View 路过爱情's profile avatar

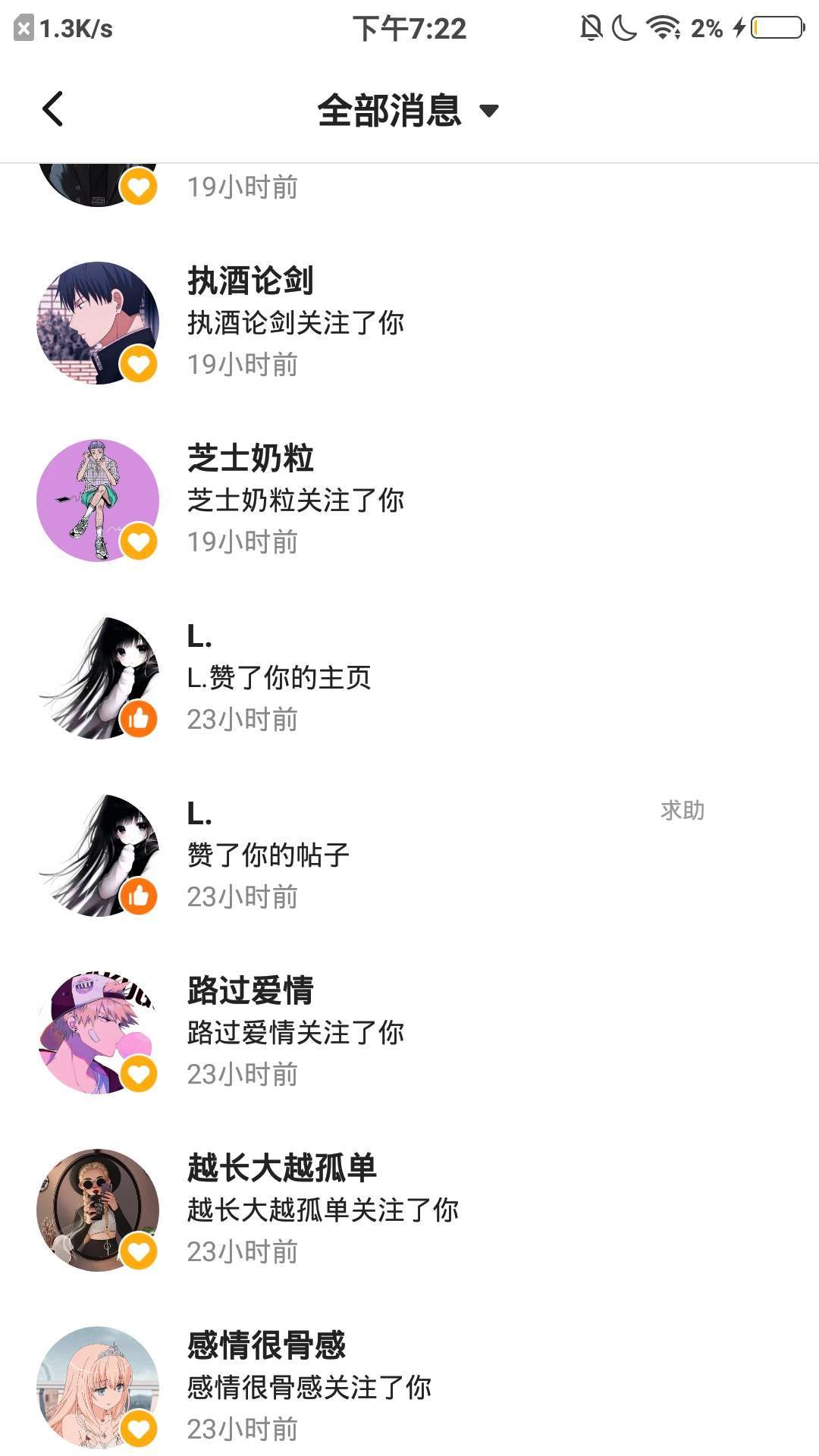(x=98, y=1033)
